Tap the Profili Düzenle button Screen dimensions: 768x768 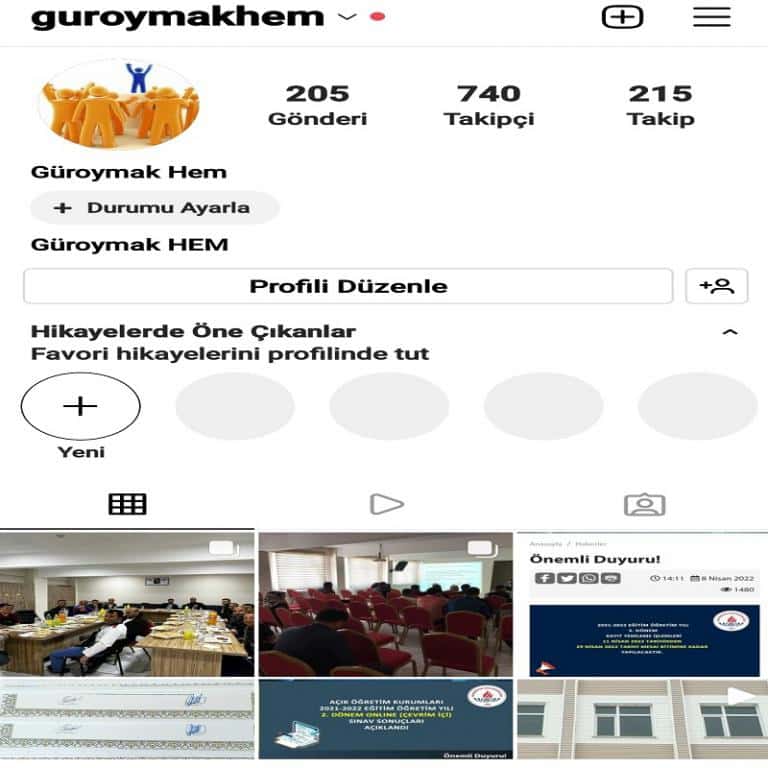click(348, 286)
